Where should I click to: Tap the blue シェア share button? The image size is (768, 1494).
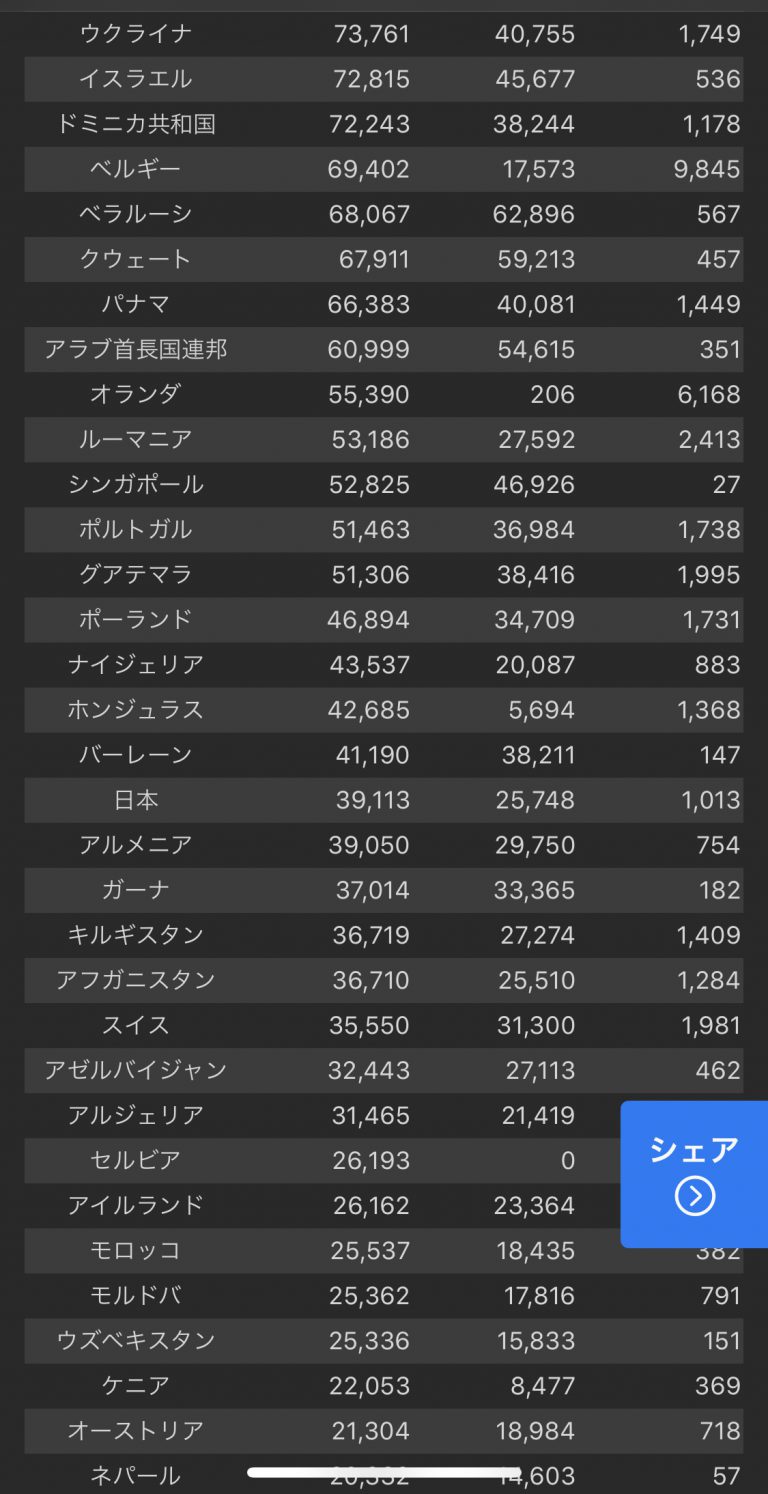click(694, 1174)
